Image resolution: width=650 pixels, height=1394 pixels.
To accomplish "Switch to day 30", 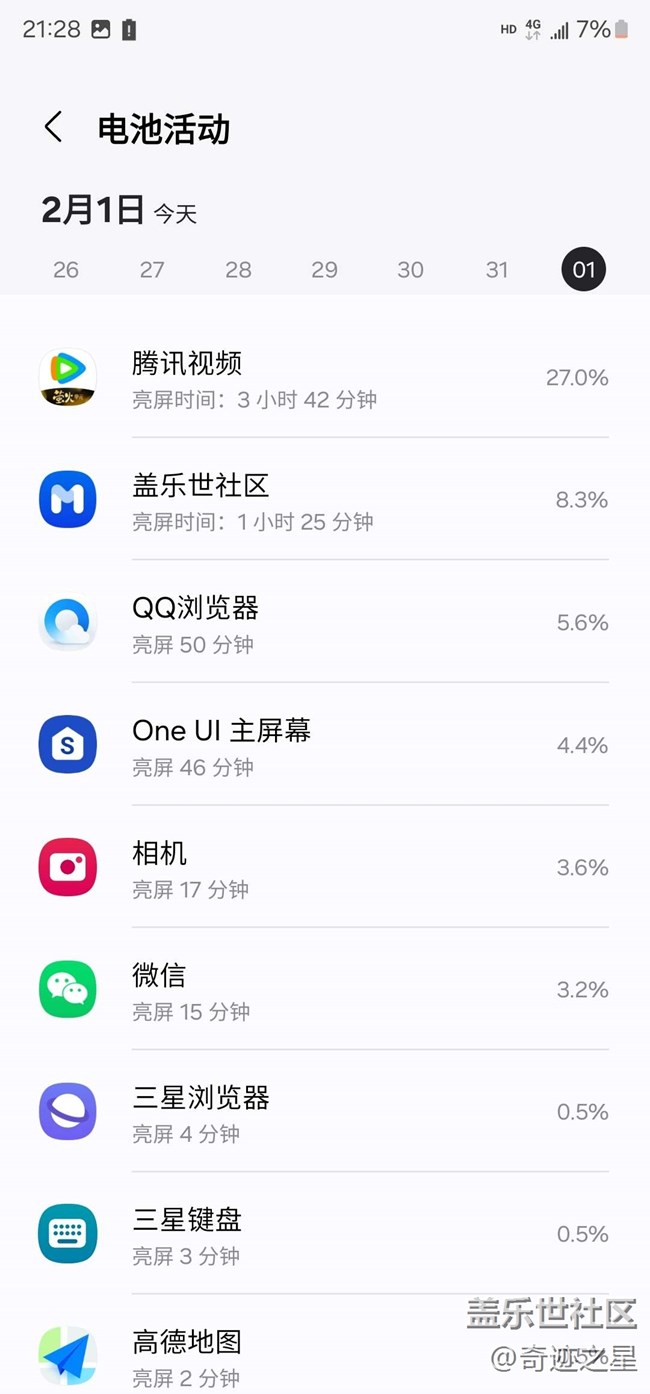I will click(410, 269).
